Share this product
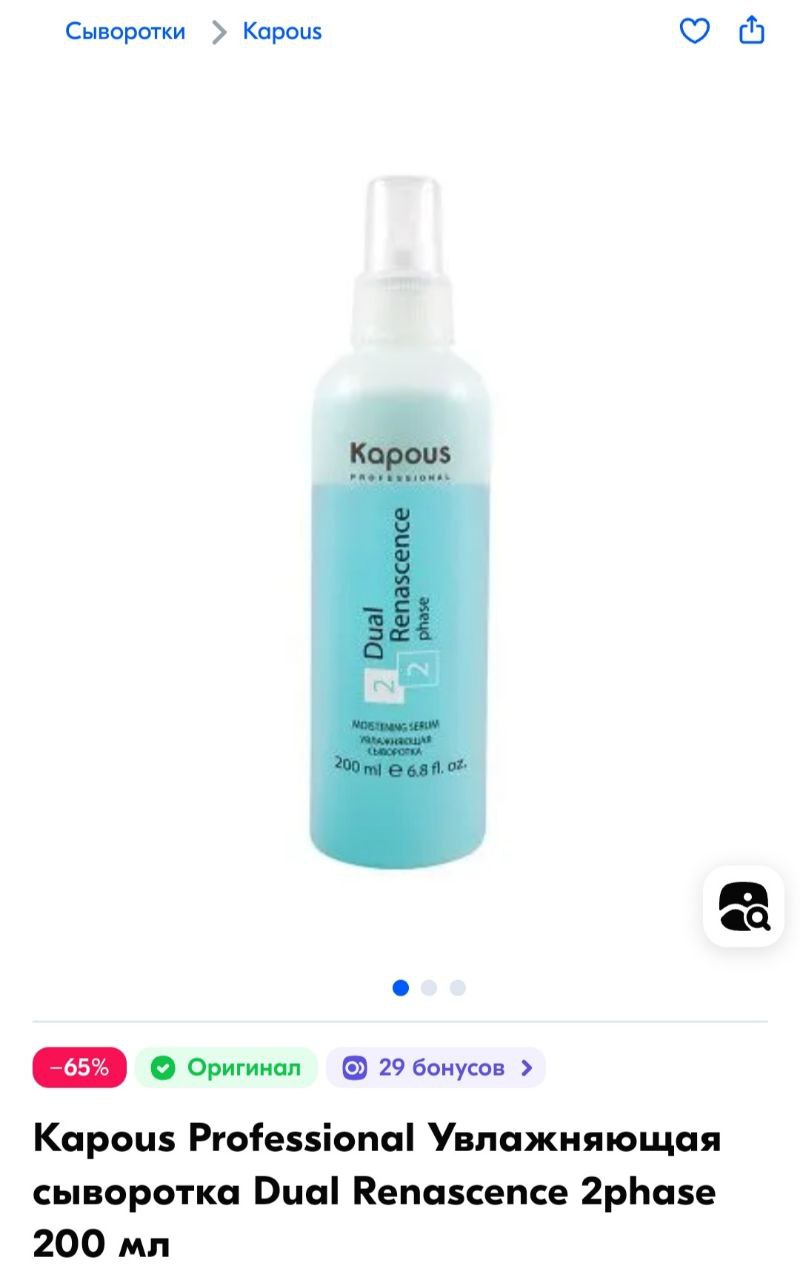 point(751,31)
